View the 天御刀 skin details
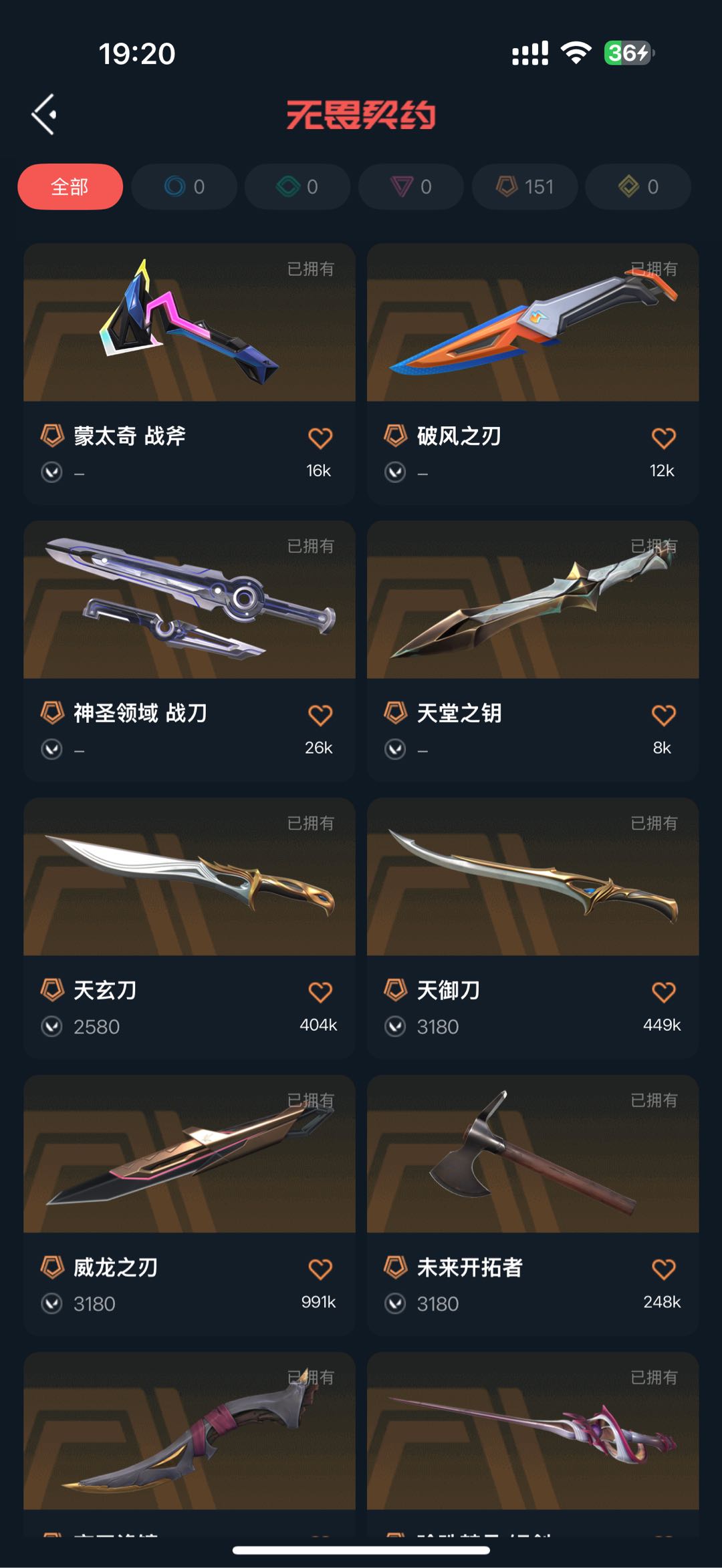Viewport: 722px width, 1568px height. pyautogui.click(x=533, y=927)
